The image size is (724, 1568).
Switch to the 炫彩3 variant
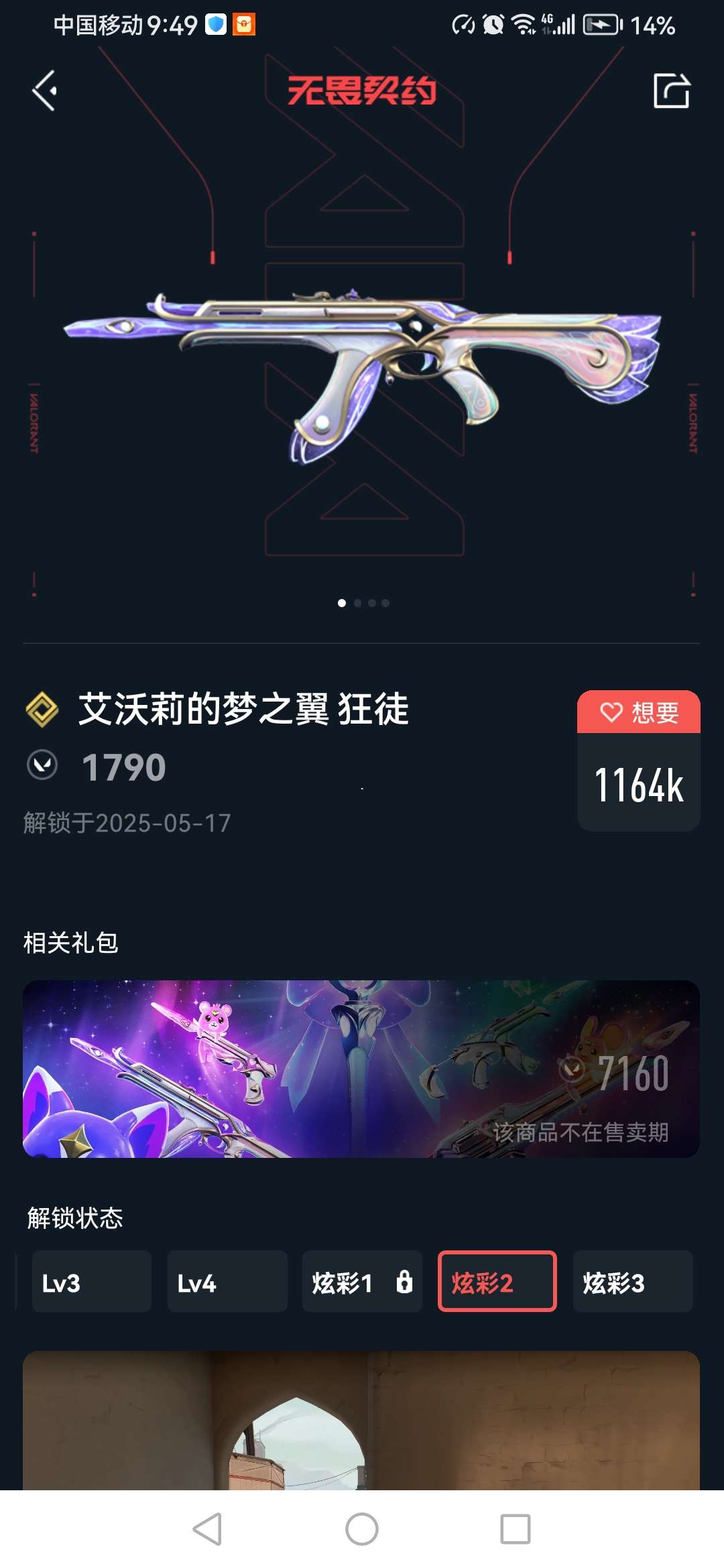pyautogui.click(x=632, y=1281)
